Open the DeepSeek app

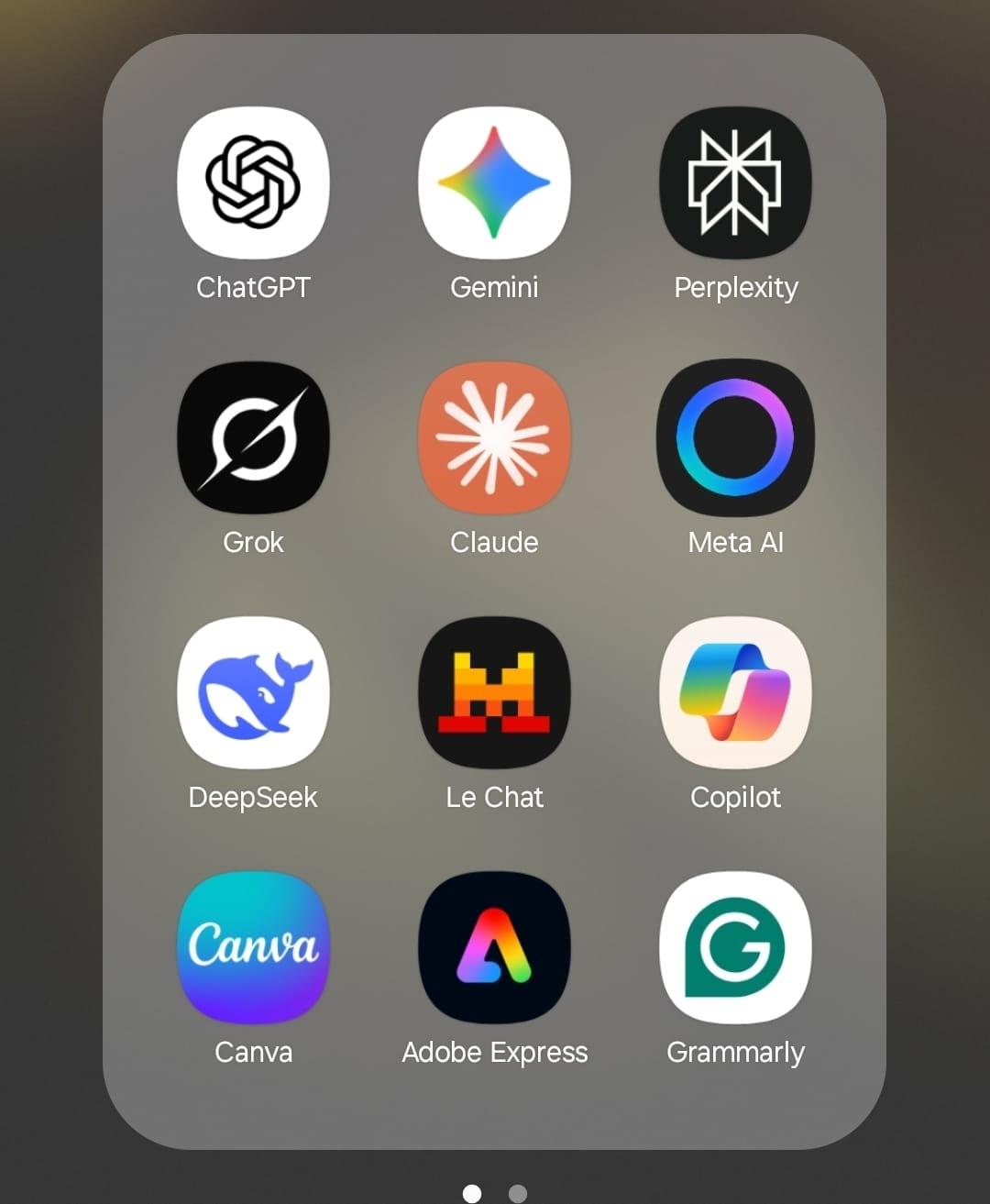click(253, 692)
